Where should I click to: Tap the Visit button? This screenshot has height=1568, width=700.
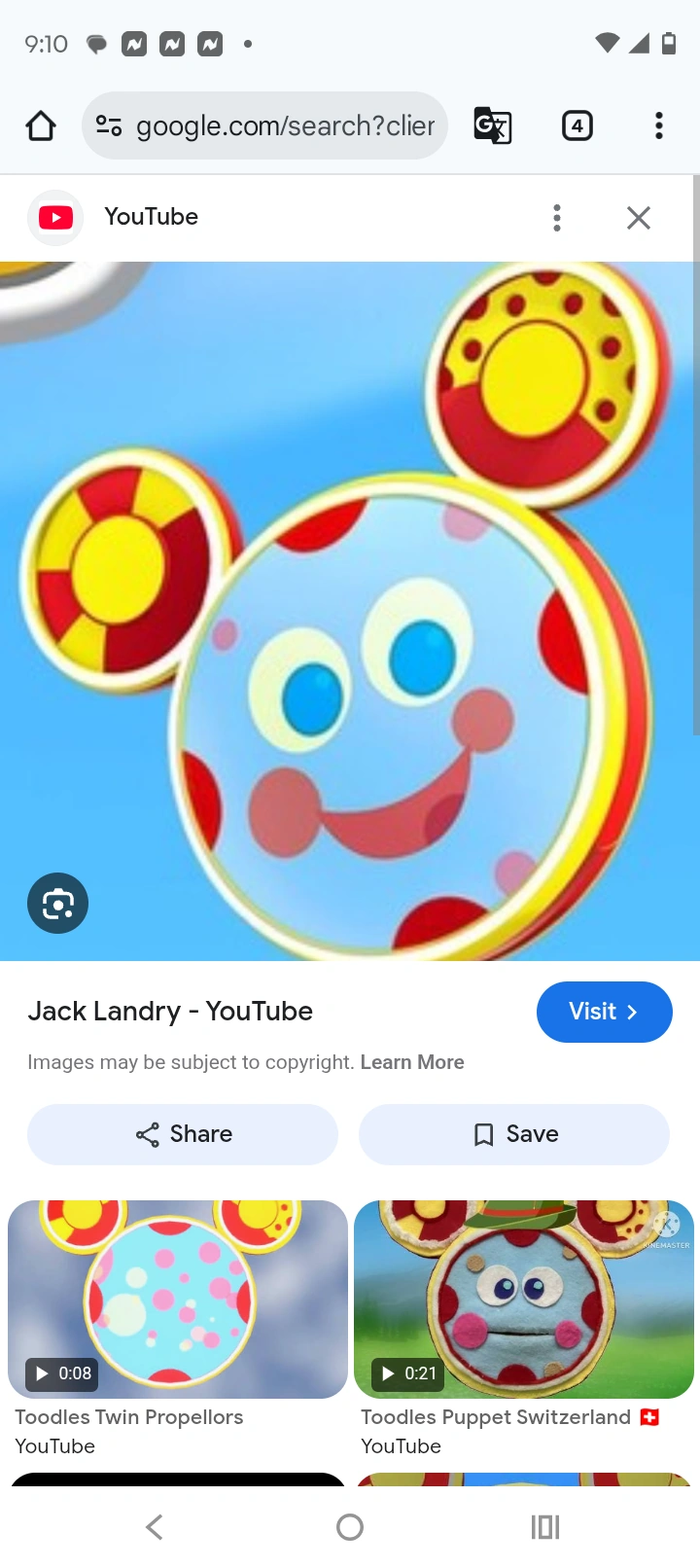[604, 1012]
